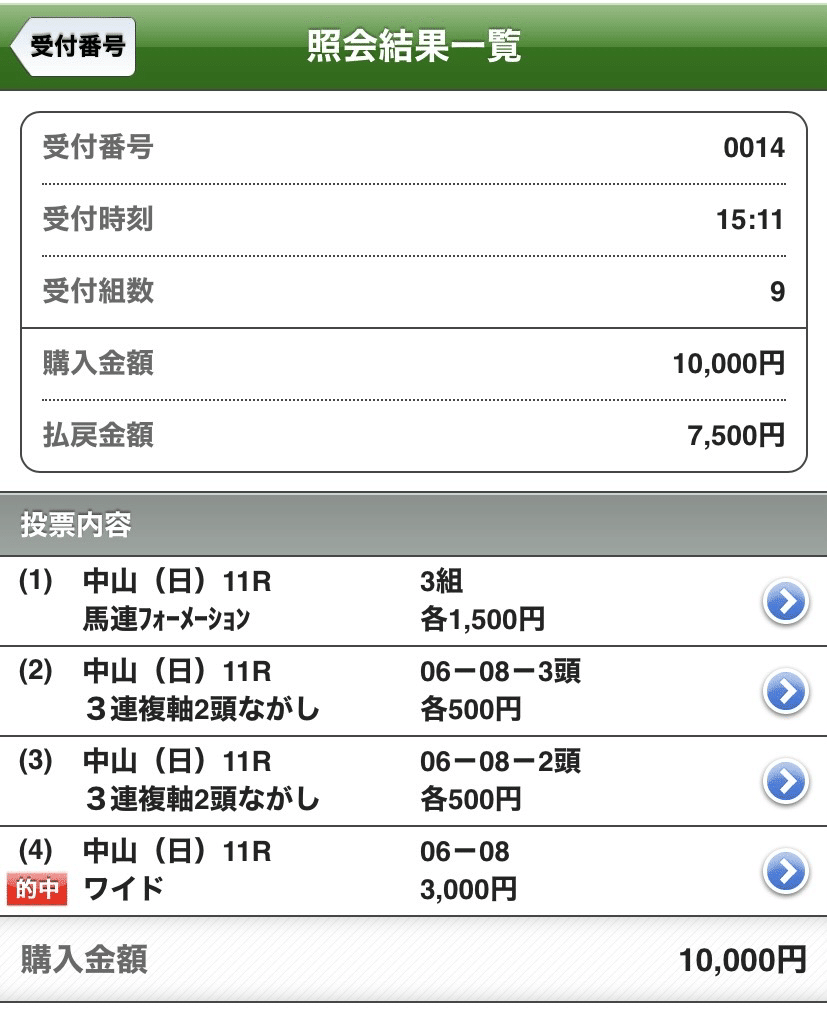Open bet (4) ワイド 06-08 details
Image resolution: width=827 pixels, height=1017 pixels.
pyautogui.click(x=785, y=872)
